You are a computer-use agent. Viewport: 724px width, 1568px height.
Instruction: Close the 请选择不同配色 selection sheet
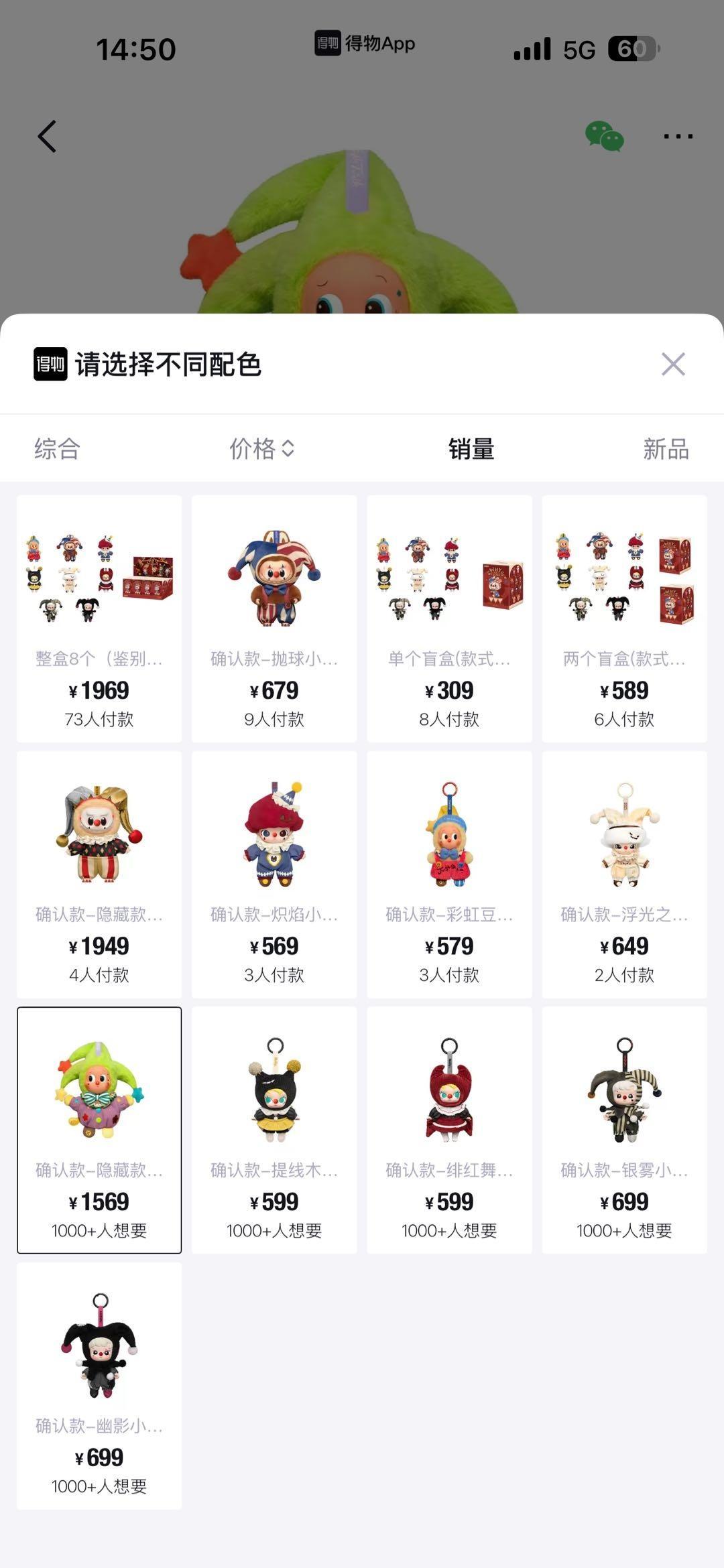[x=674, y=365]
